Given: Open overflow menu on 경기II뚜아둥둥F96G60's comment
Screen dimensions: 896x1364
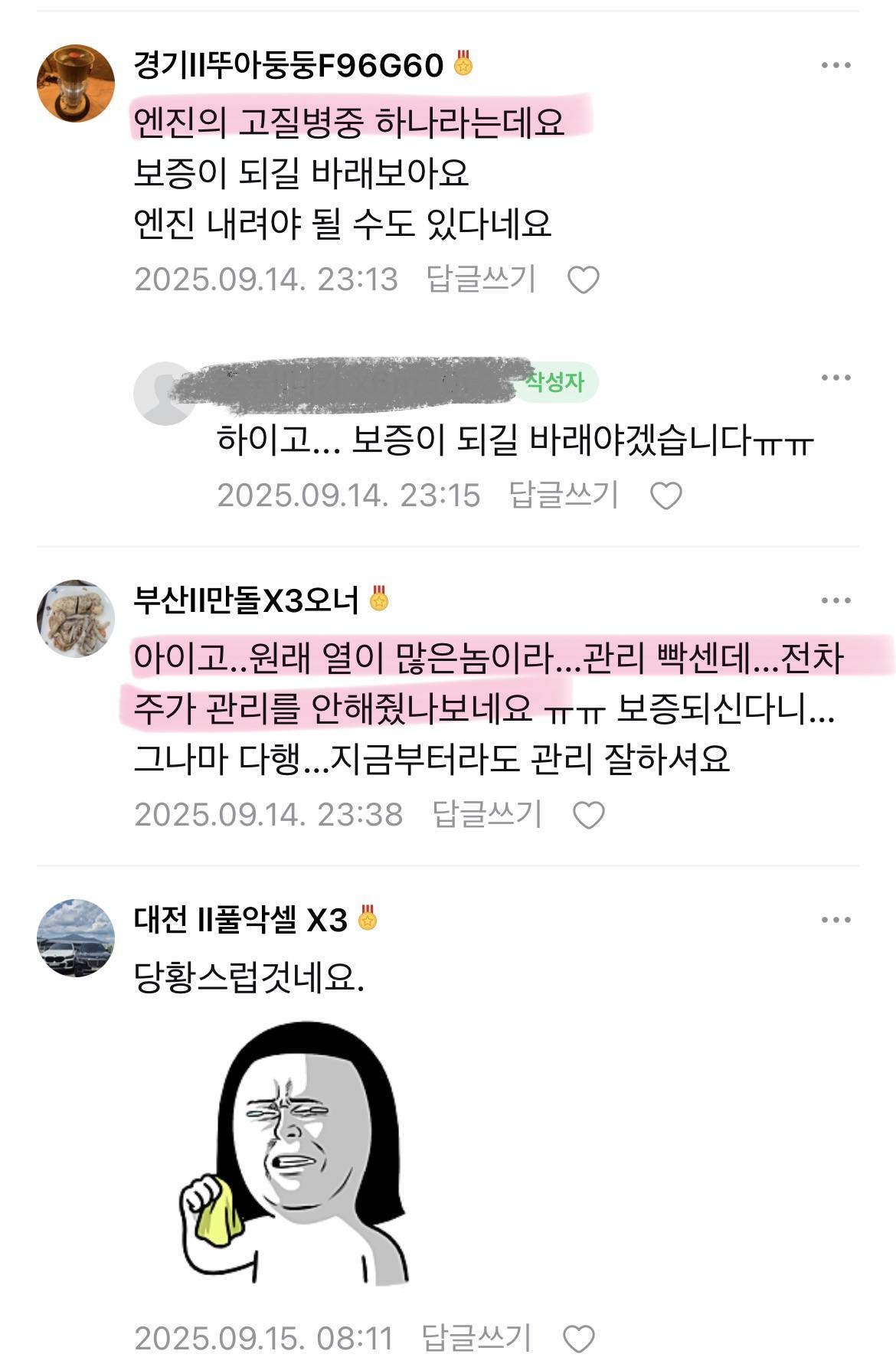Looking at the screenshot, I should tap(836, 66).
